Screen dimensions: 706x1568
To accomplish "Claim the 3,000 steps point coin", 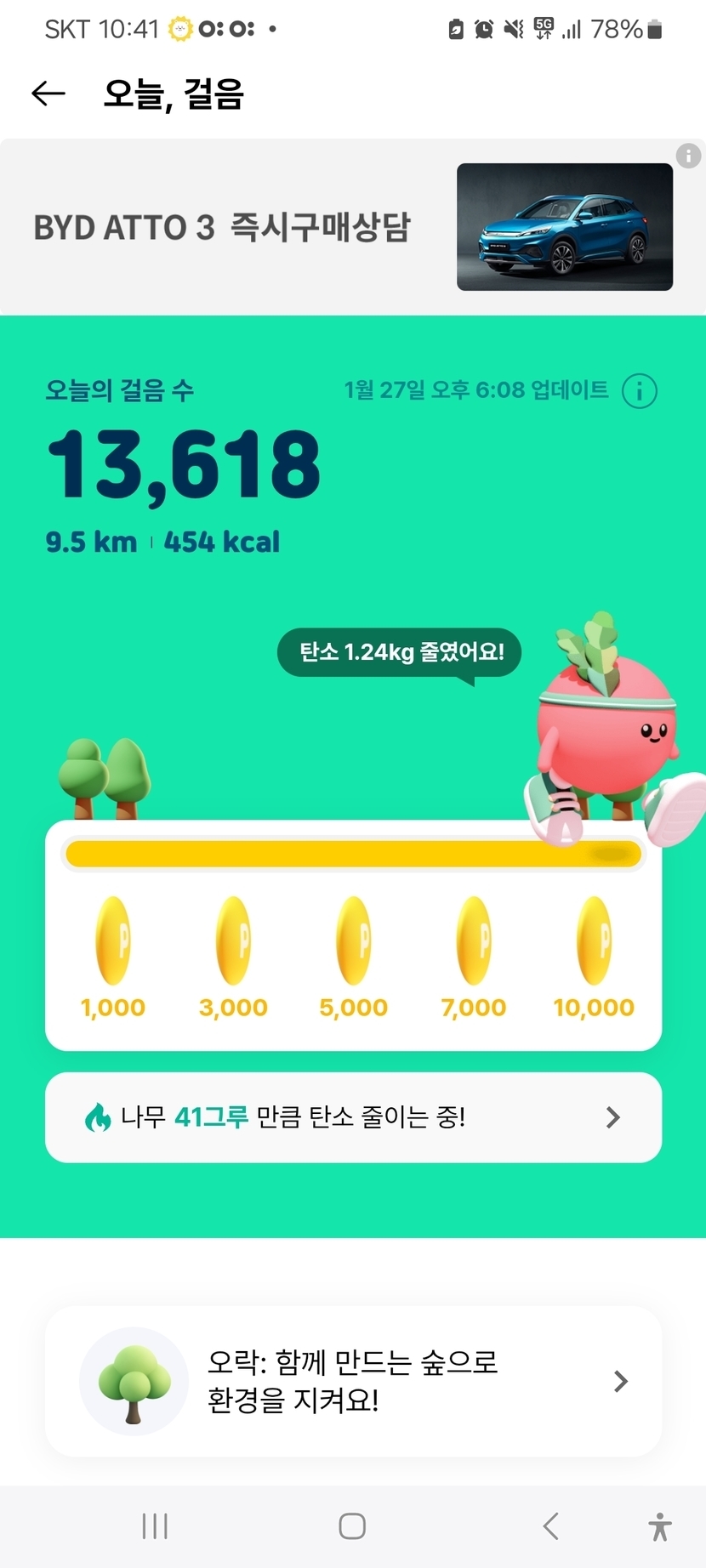I will point(233,941).
